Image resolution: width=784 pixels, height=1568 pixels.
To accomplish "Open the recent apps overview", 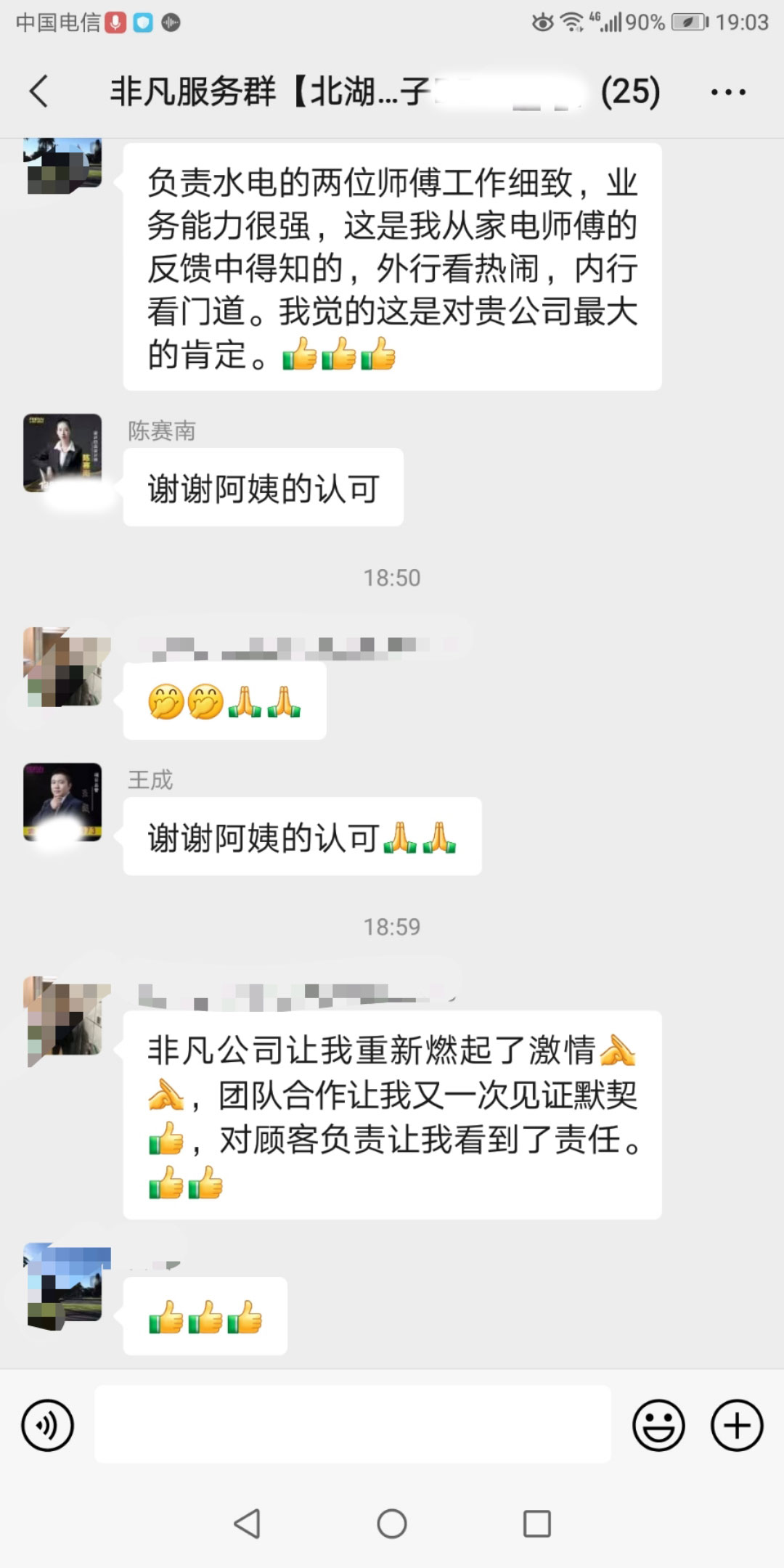I will click(537, 1524).
